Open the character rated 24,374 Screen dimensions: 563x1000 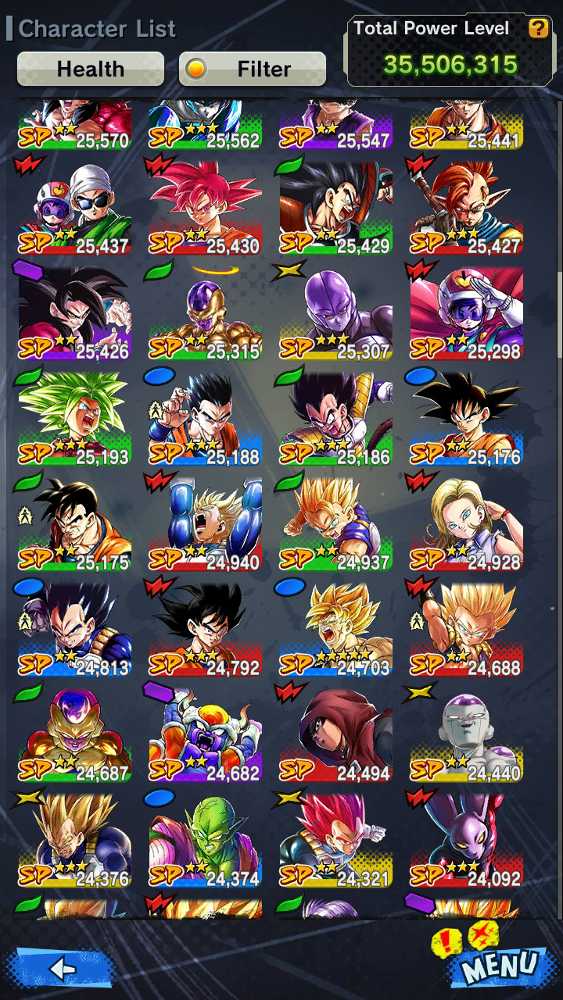[x=205, y=841]
